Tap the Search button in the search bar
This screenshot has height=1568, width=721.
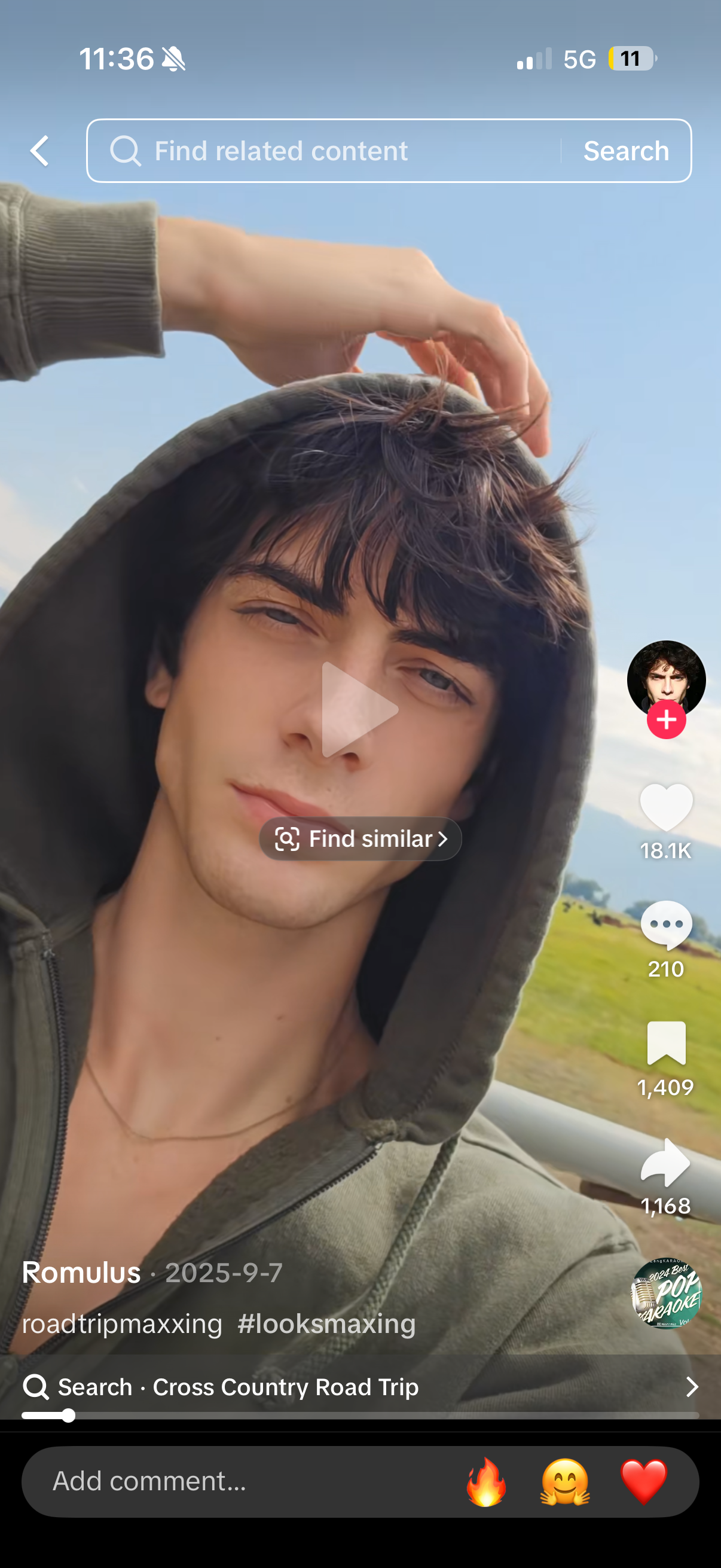626,151
